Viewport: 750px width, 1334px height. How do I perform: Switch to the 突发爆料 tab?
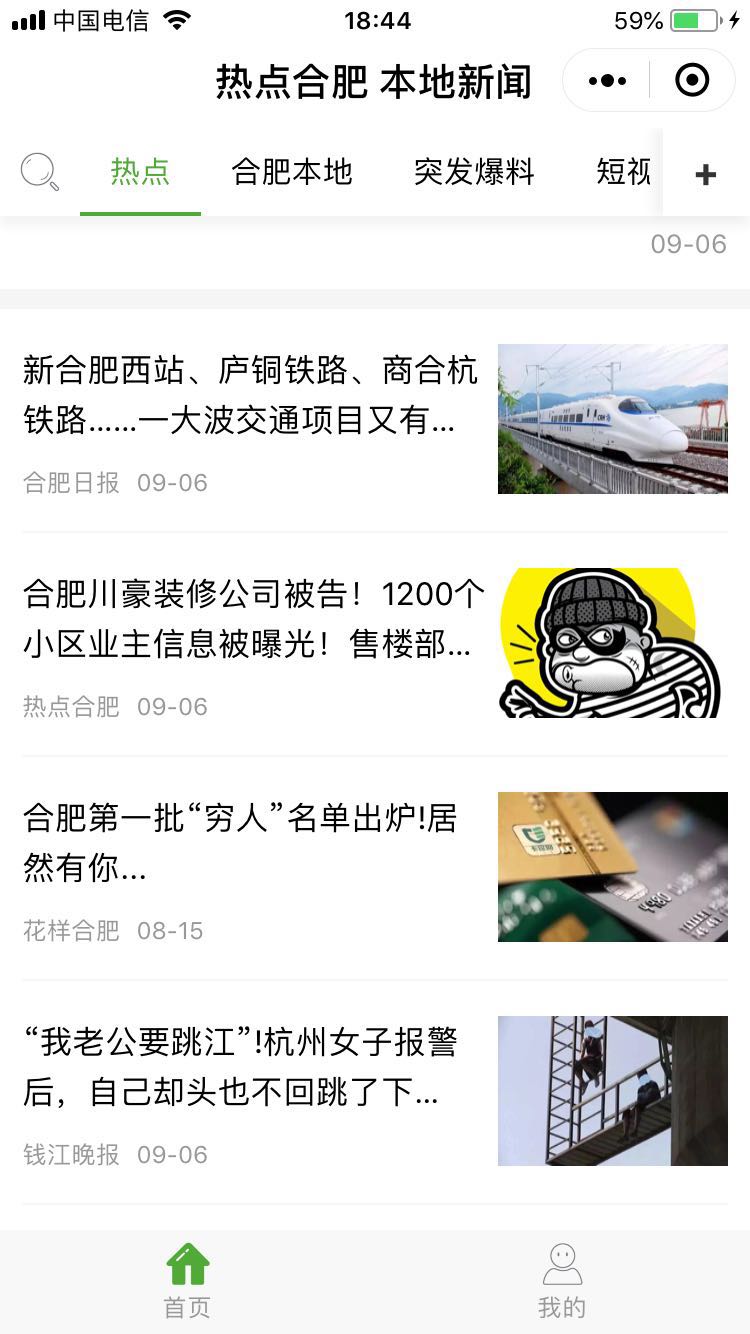[474, 172]
